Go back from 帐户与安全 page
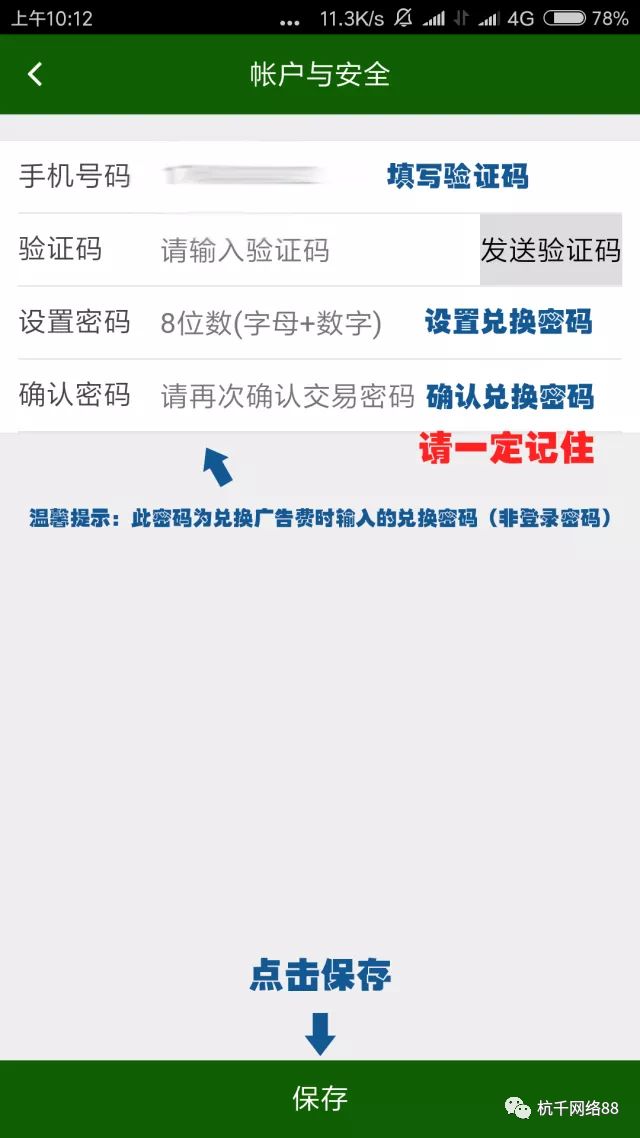This screenshot has height=1138, width=640. tap(35, 74)
